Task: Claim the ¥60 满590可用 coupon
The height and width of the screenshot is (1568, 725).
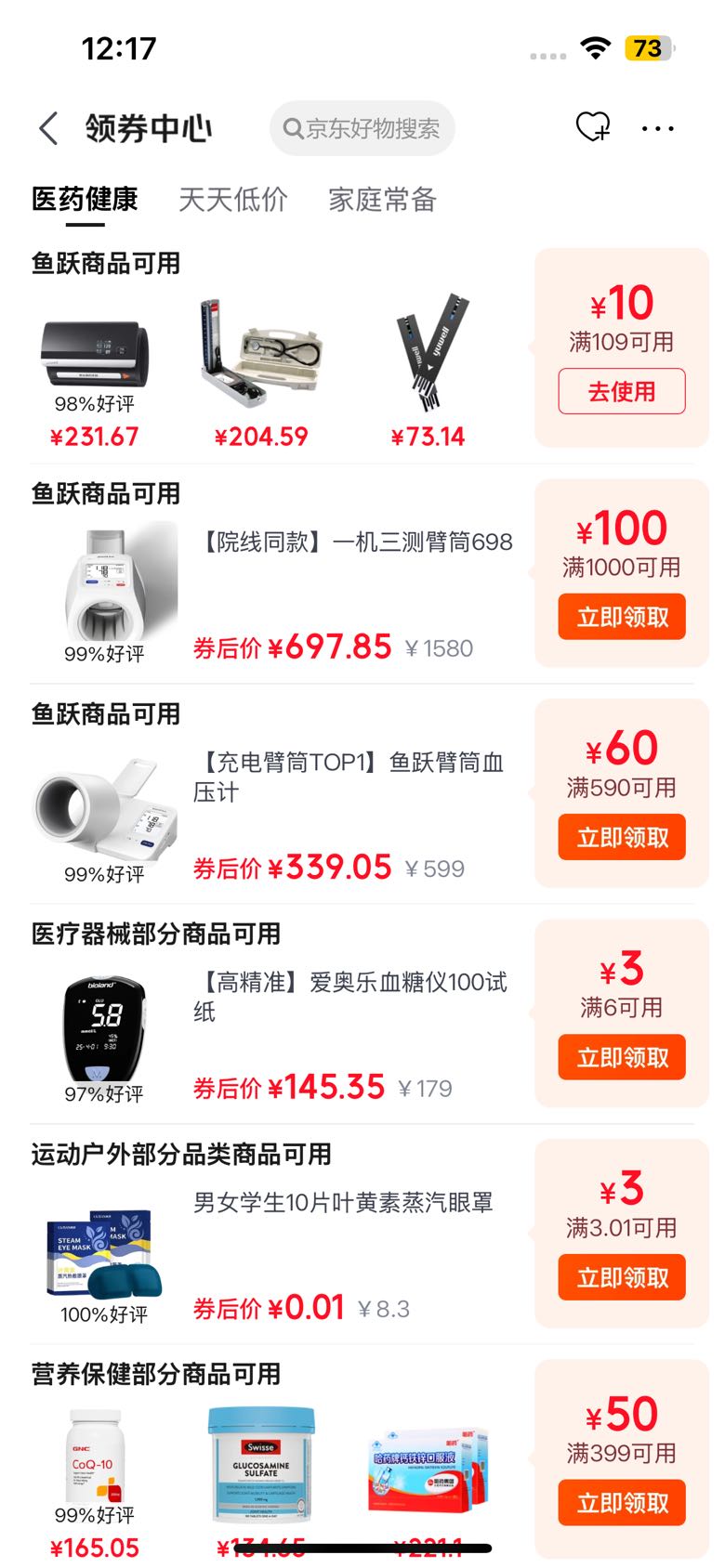Action: [622, 837]
